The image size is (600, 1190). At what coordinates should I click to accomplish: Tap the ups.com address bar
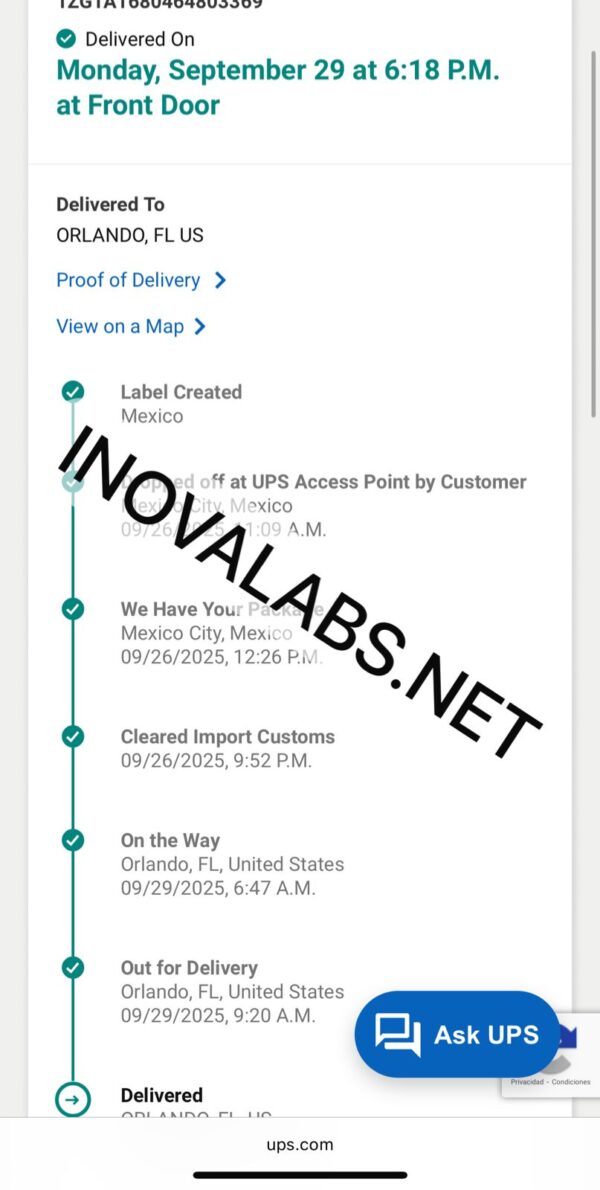[300, 1145]
